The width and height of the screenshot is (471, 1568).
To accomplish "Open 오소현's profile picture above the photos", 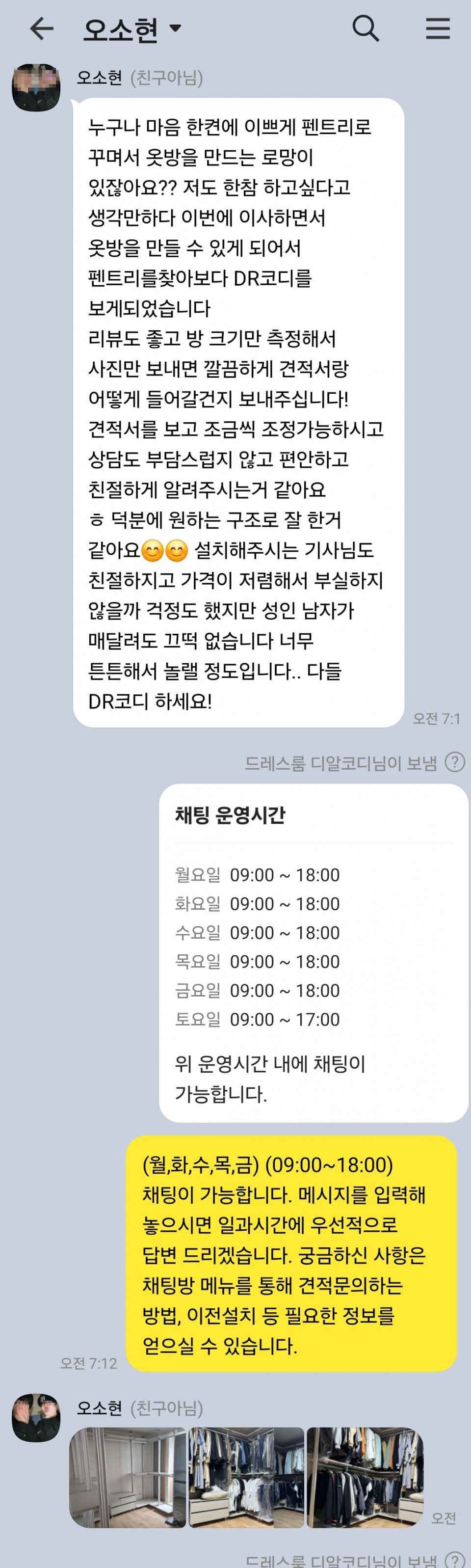I will tap(36, 1417).
